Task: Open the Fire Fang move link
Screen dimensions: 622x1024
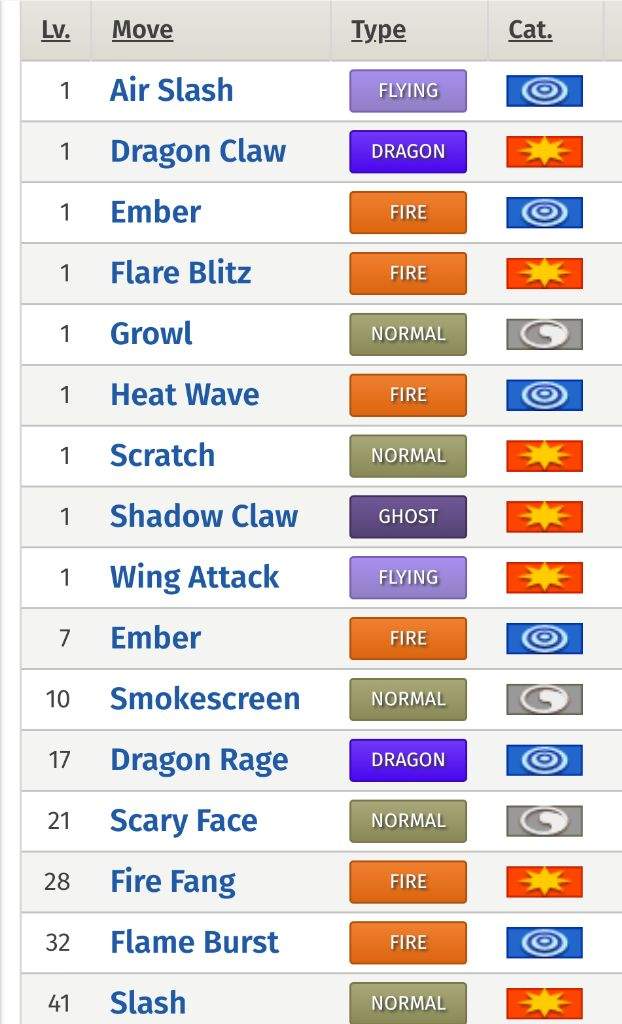Action: (172, 882)
